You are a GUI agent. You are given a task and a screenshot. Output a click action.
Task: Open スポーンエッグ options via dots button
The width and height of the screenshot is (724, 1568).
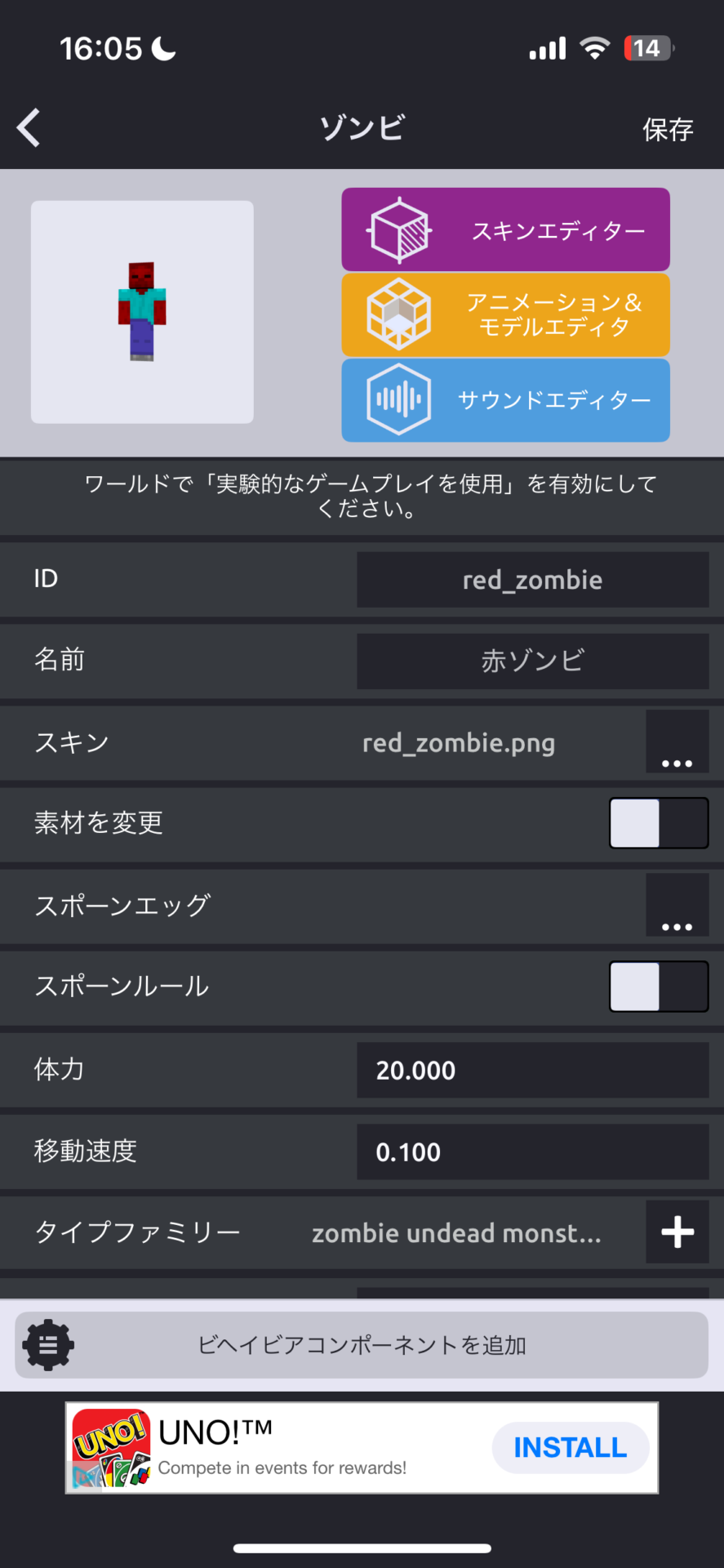tap(677, 905)
